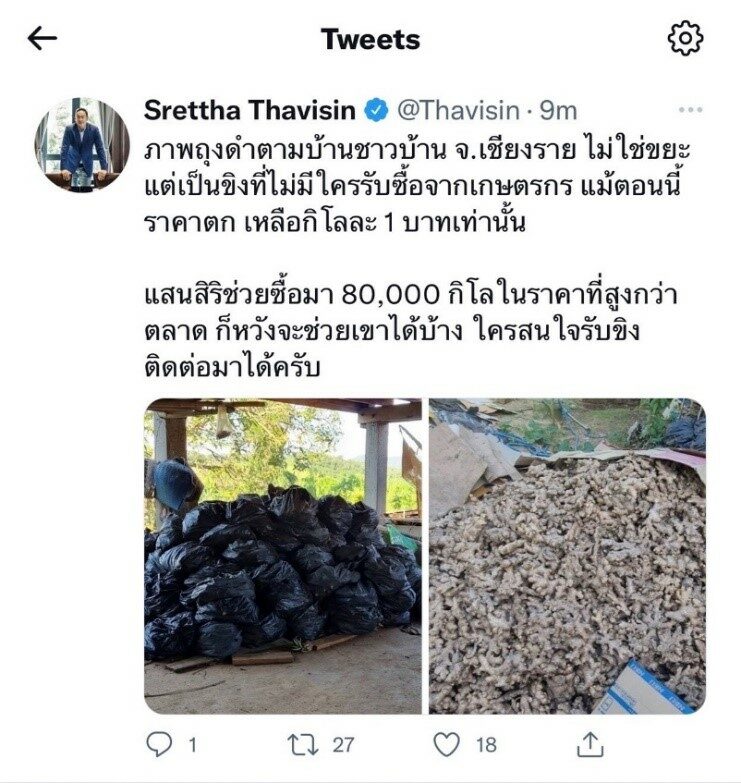Open Srettha Thavisin's profile picture

point(83,144)
